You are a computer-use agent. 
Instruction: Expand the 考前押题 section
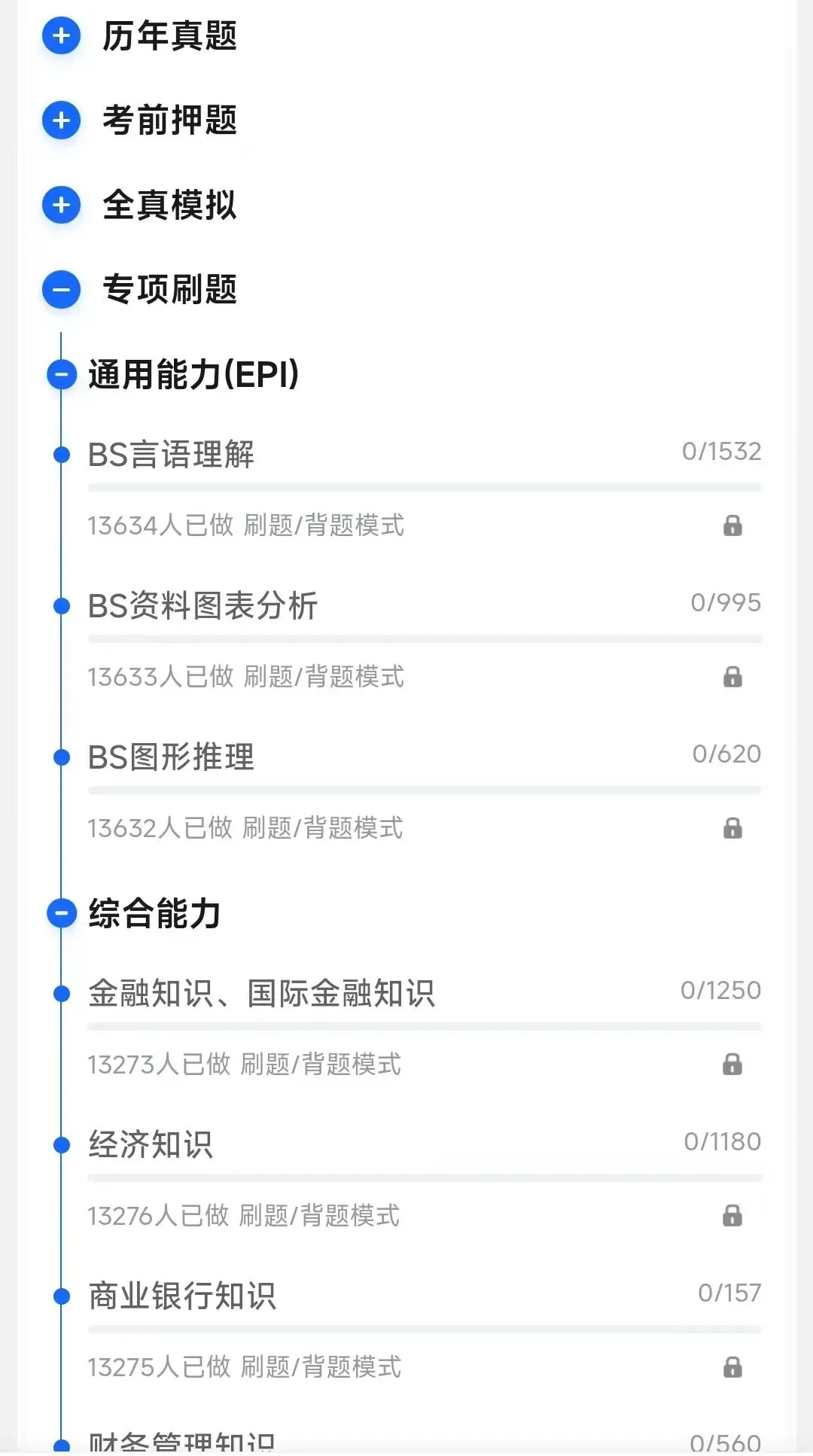[61, 120]
